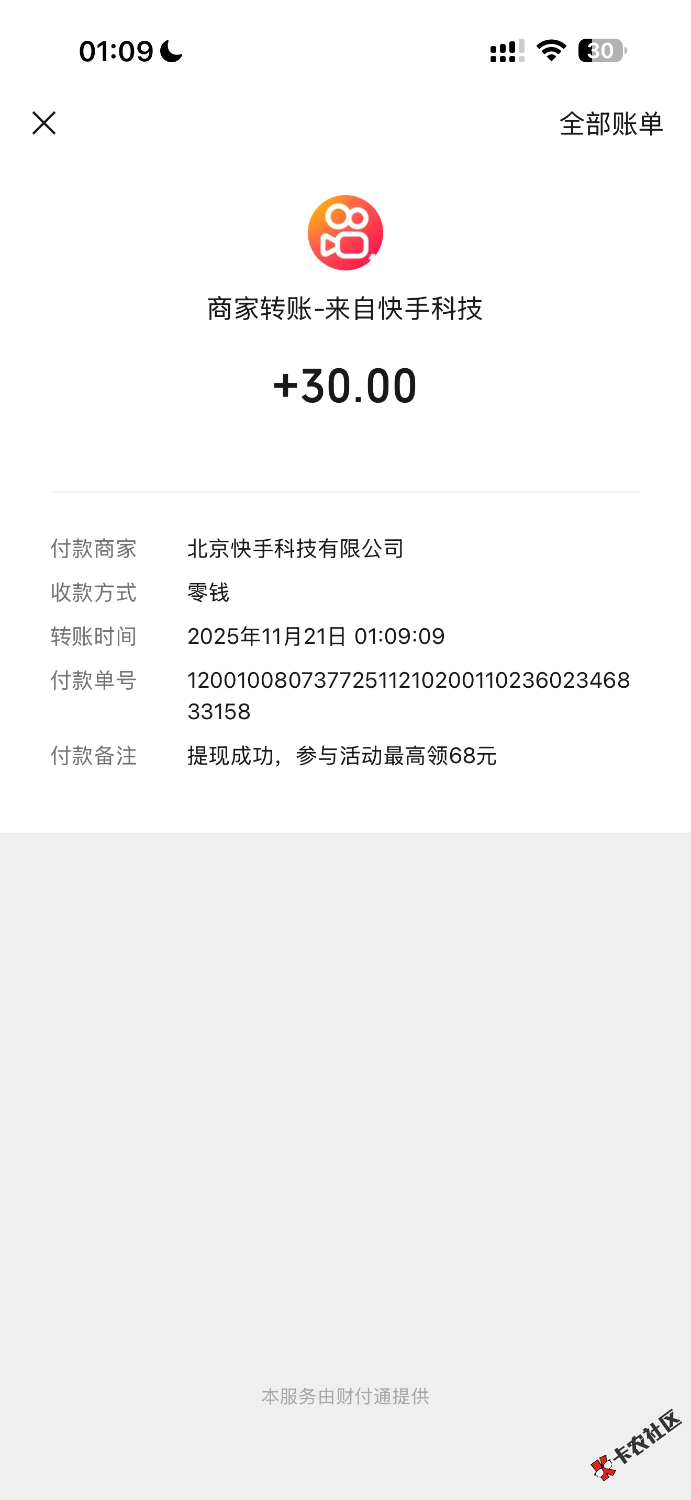
Task: Close the transfer details page
Action: click(44, 123)
